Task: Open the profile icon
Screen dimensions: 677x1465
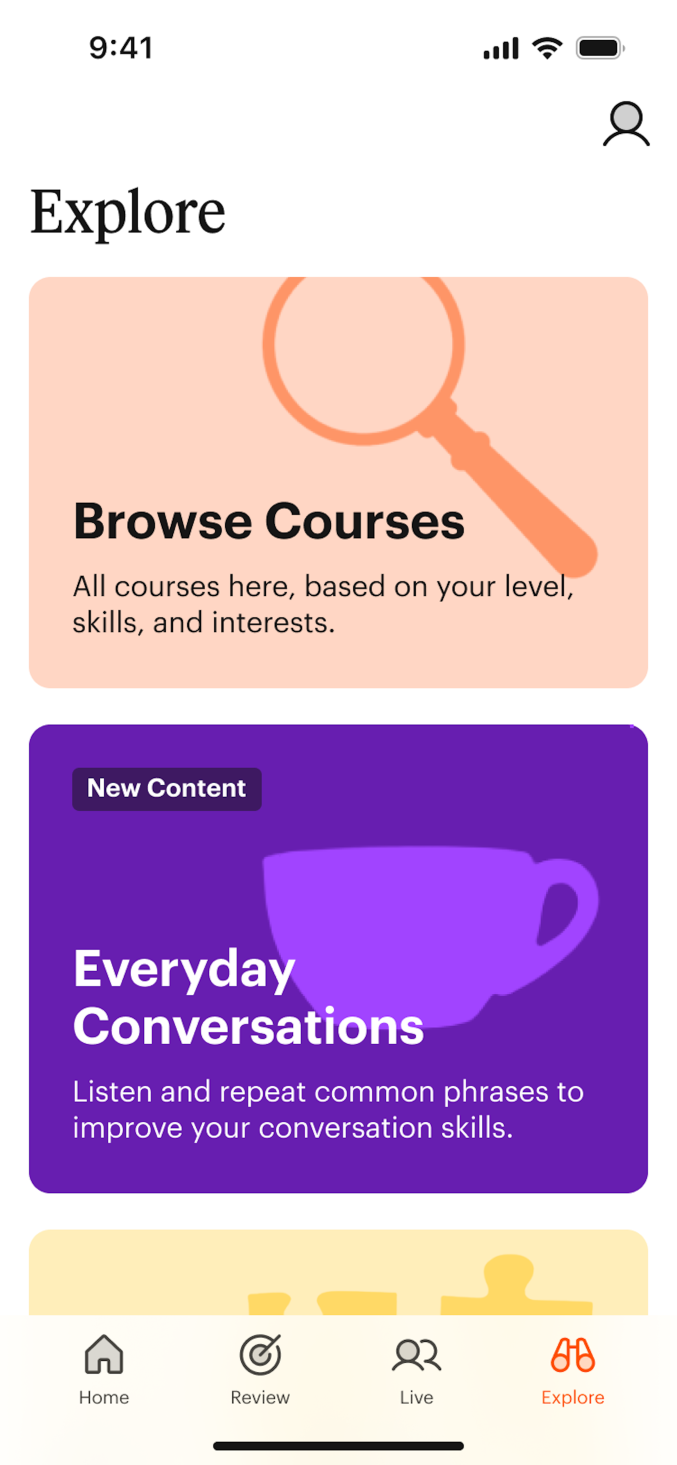Action: pos(626,125)
